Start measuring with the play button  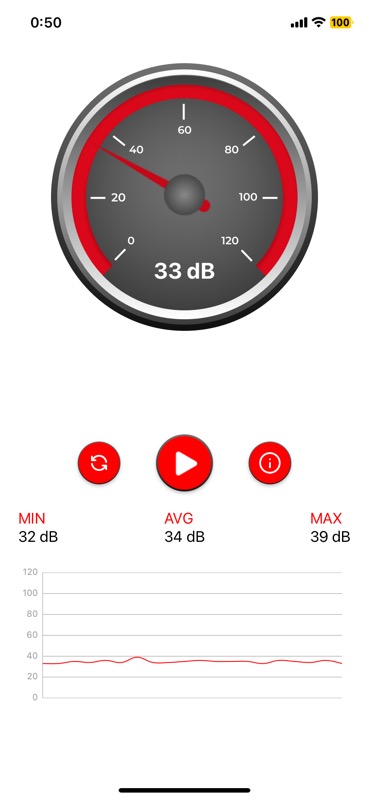[184, 463]
